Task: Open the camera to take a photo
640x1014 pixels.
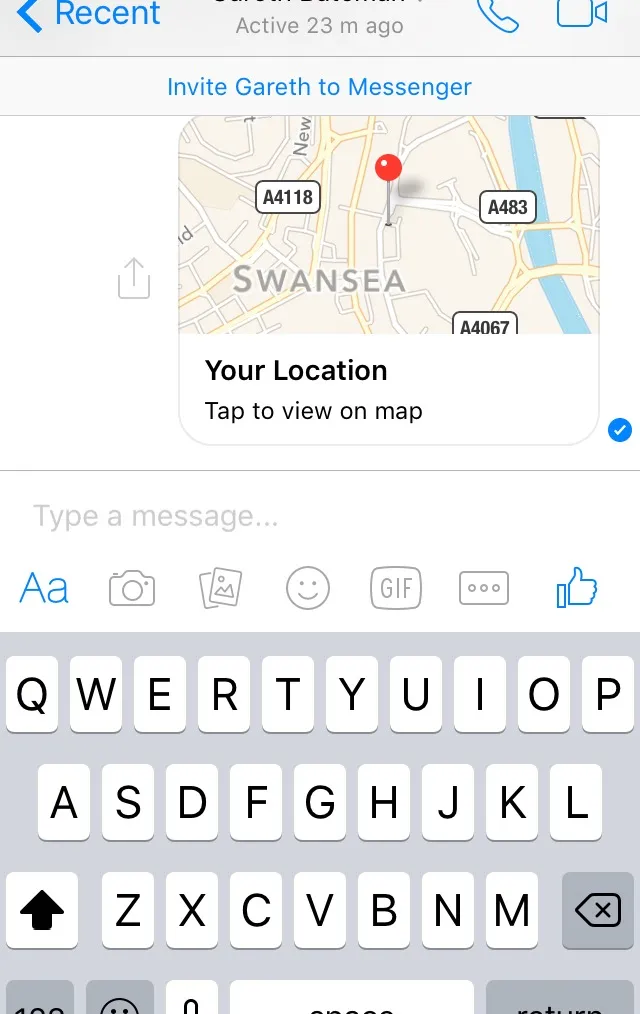Action: click(x=132, y=588)
